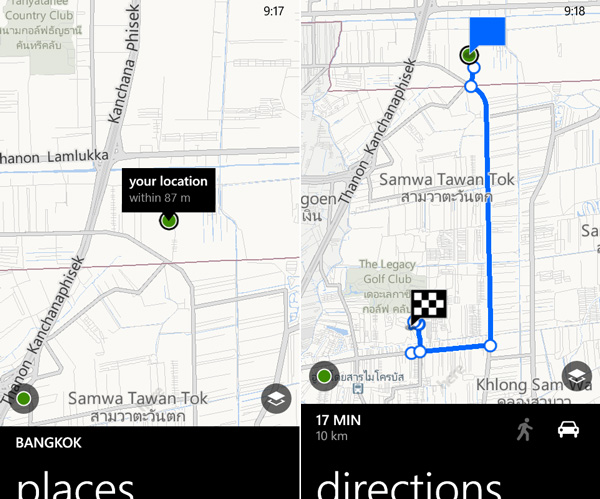
Task: Open map layers on the directions screen
Action: pos(576,376)
